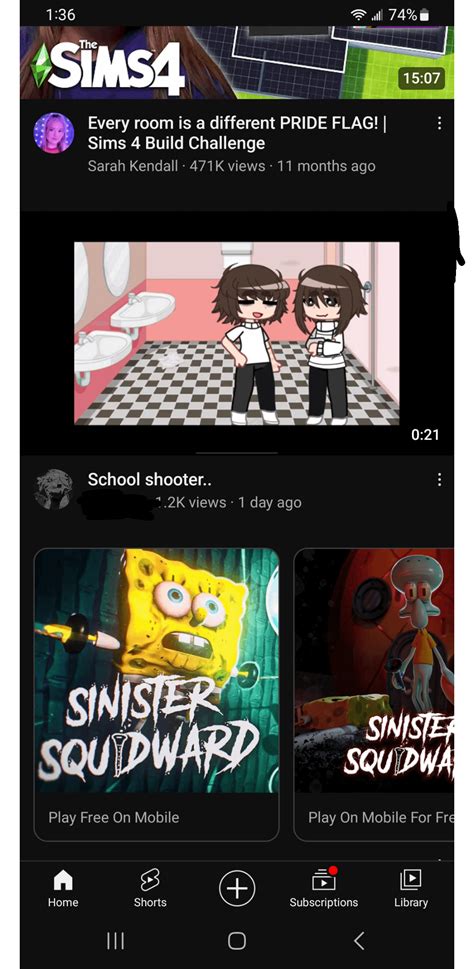The height and width of the screenshot is (969, 474).
Task: Switch to the Shorts tab
Action: coord(150,889)
